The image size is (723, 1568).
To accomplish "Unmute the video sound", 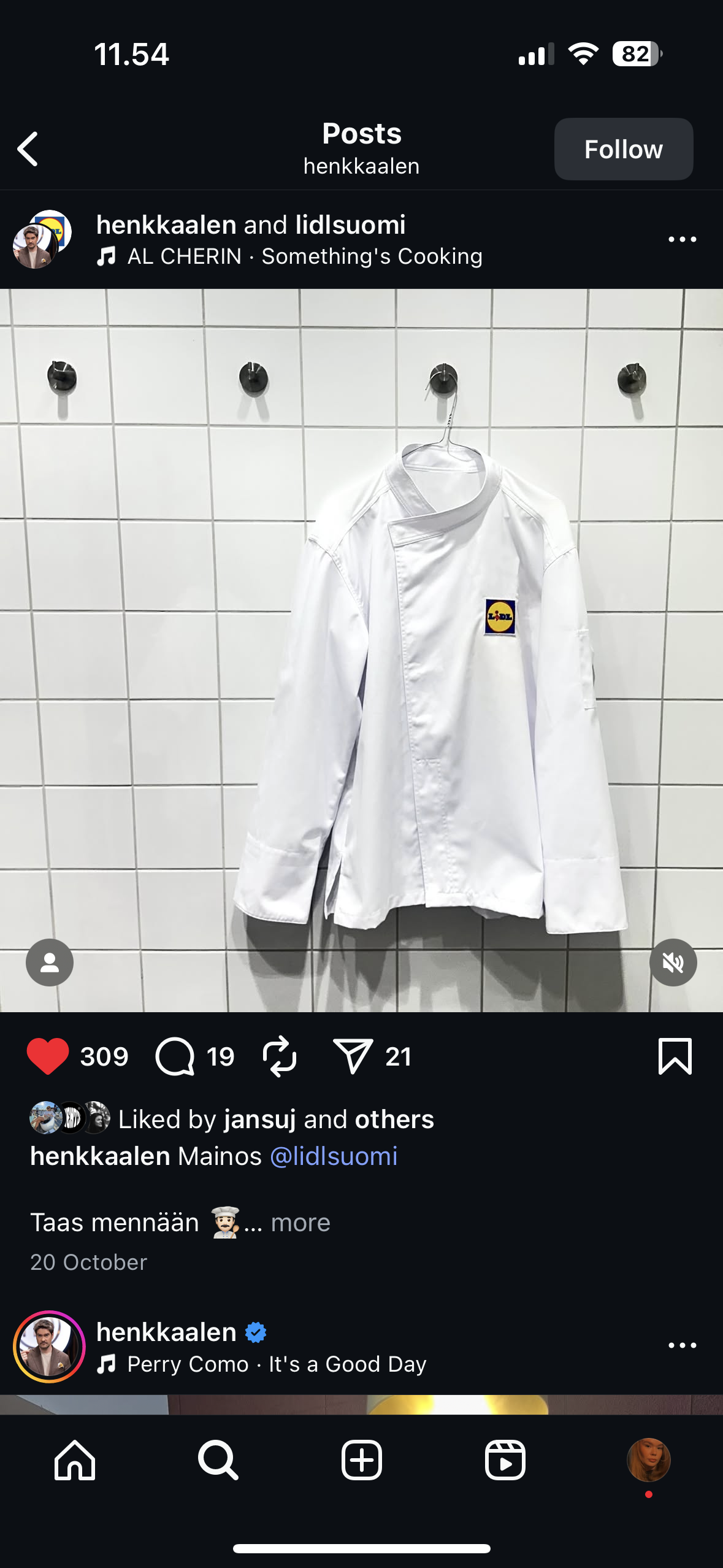I will coord(673,963).
